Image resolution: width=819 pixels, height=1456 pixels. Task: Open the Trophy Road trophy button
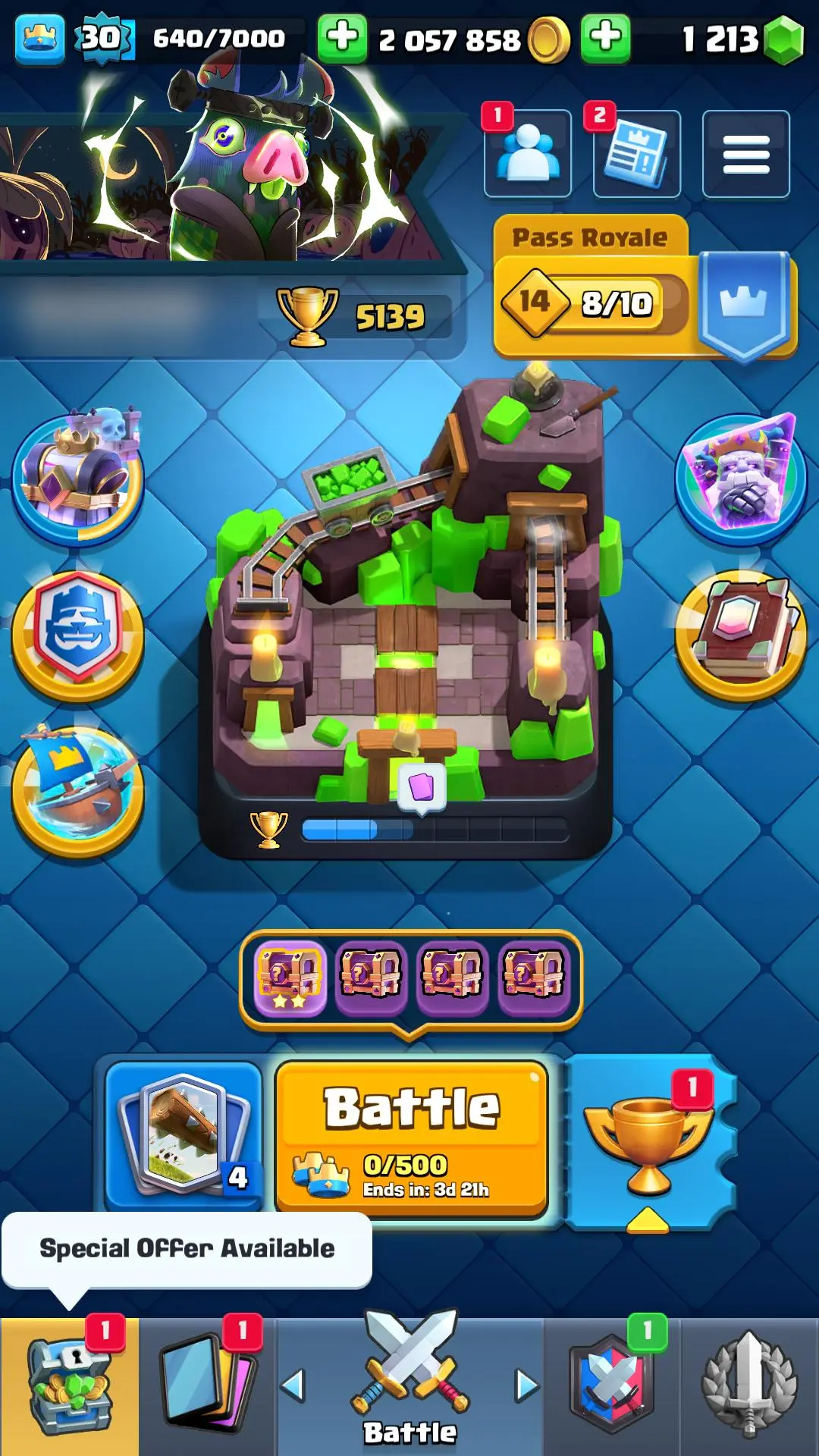coord(648,1141)
